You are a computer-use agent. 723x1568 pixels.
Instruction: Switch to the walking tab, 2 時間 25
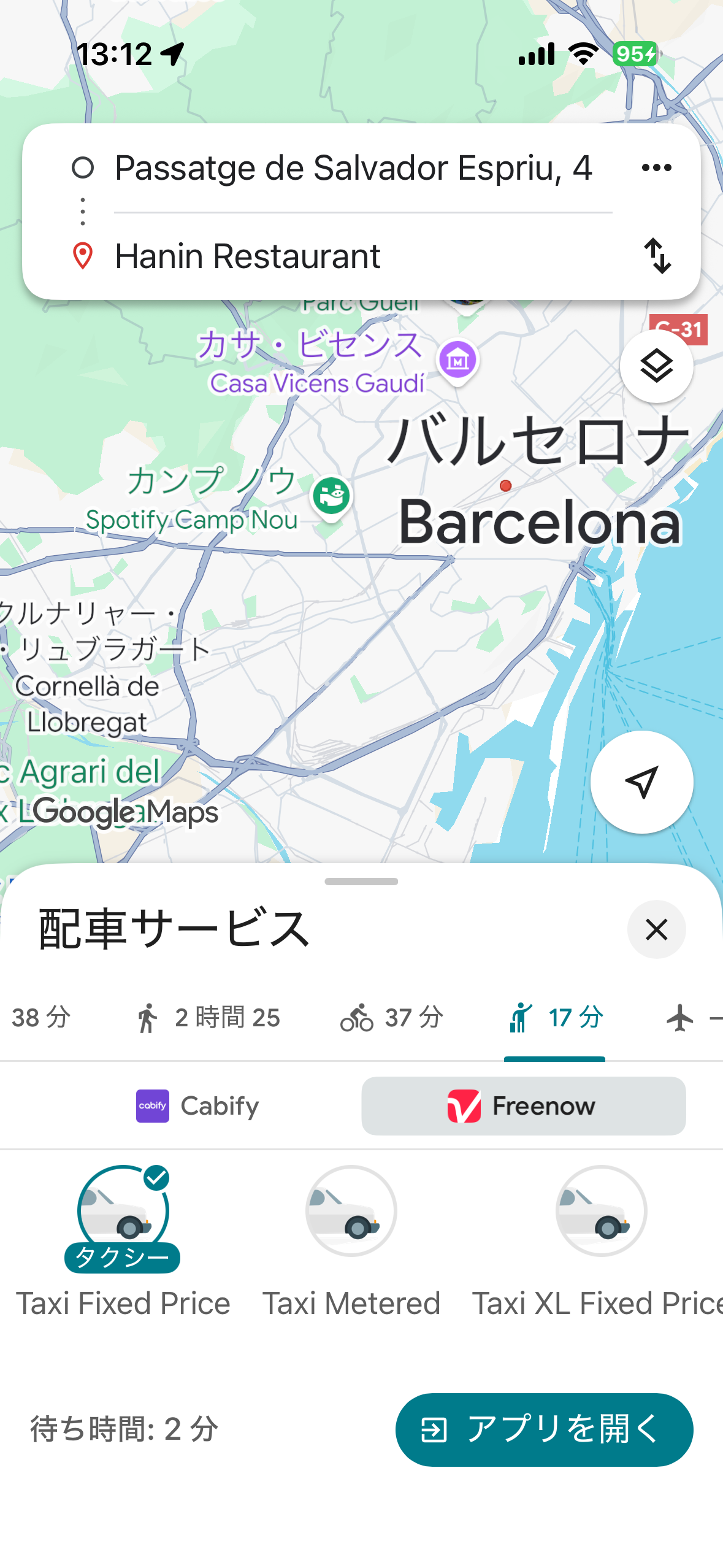coord(207,1018)
